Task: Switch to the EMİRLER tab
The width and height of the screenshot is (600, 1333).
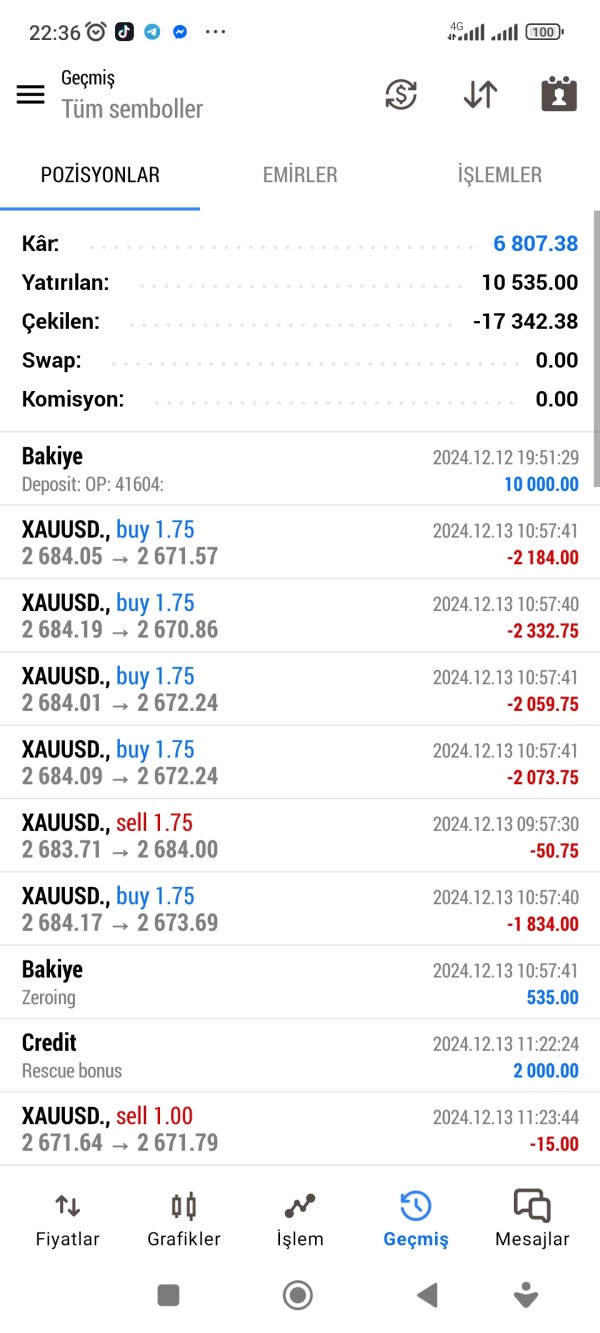Action: pyautogui.click(x=300, y=175)
